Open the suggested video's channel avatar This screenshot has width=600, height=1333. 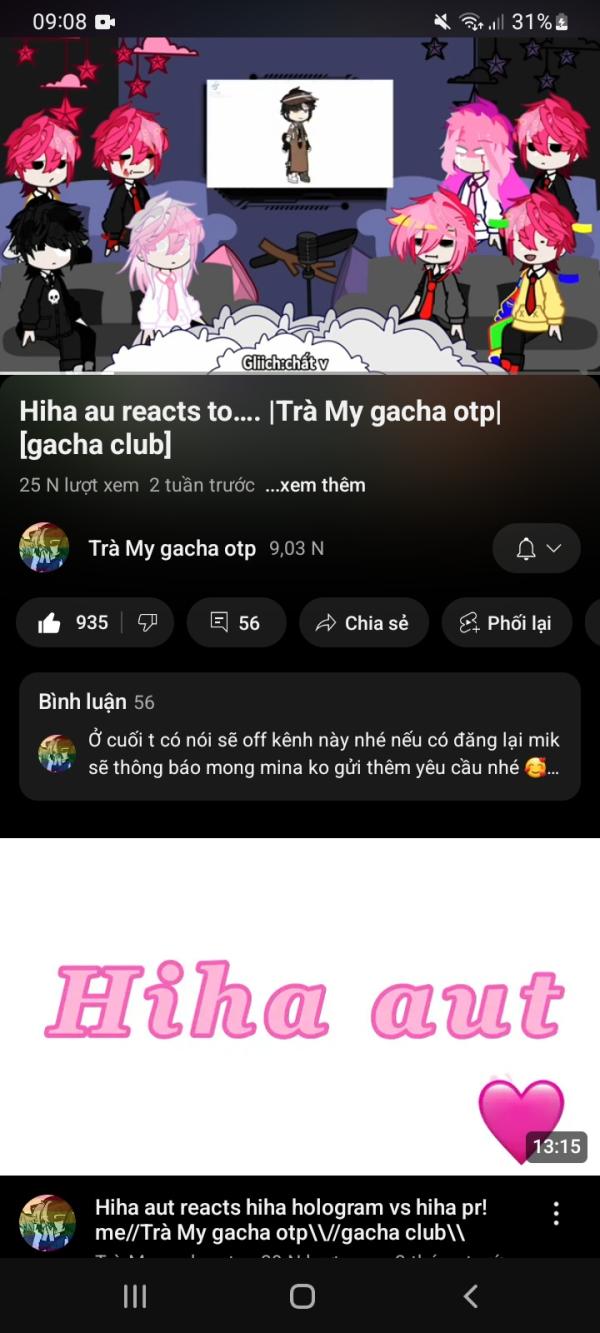[47, 1222]
